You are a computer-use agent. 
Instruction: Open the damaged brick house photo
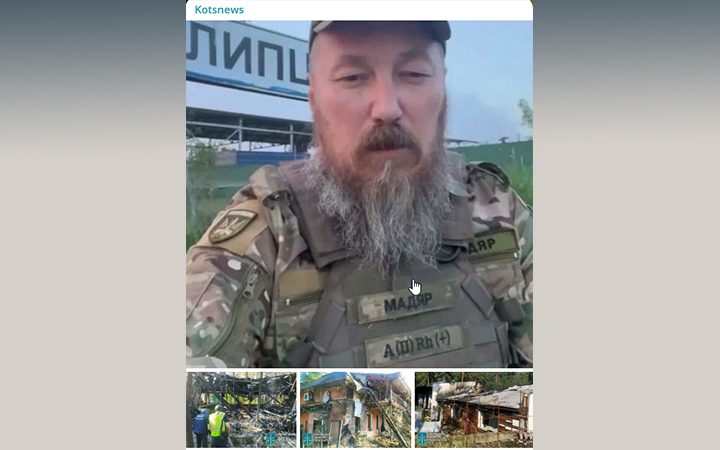[x=355, y=409]
